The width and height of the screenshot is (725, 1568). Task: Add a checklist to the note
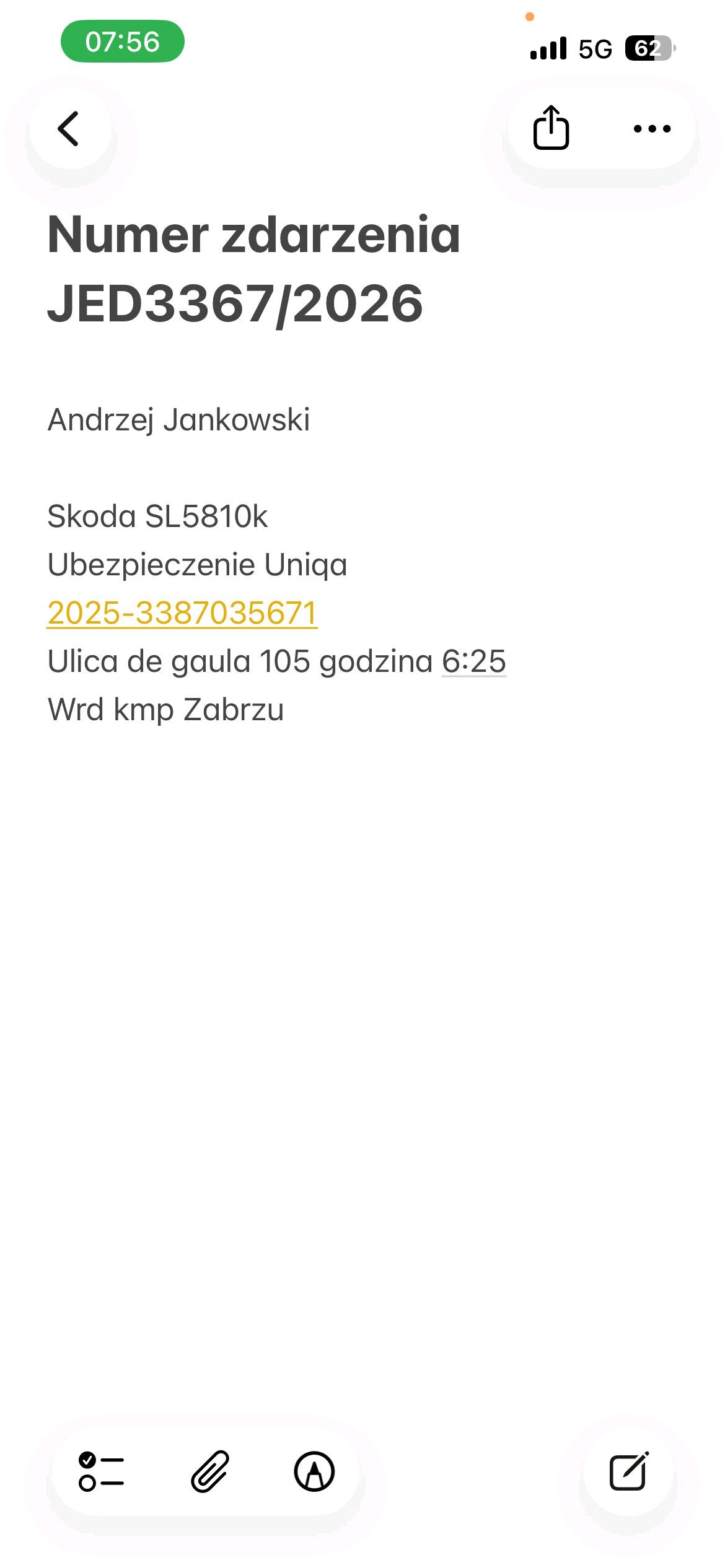pos(102,1471)
